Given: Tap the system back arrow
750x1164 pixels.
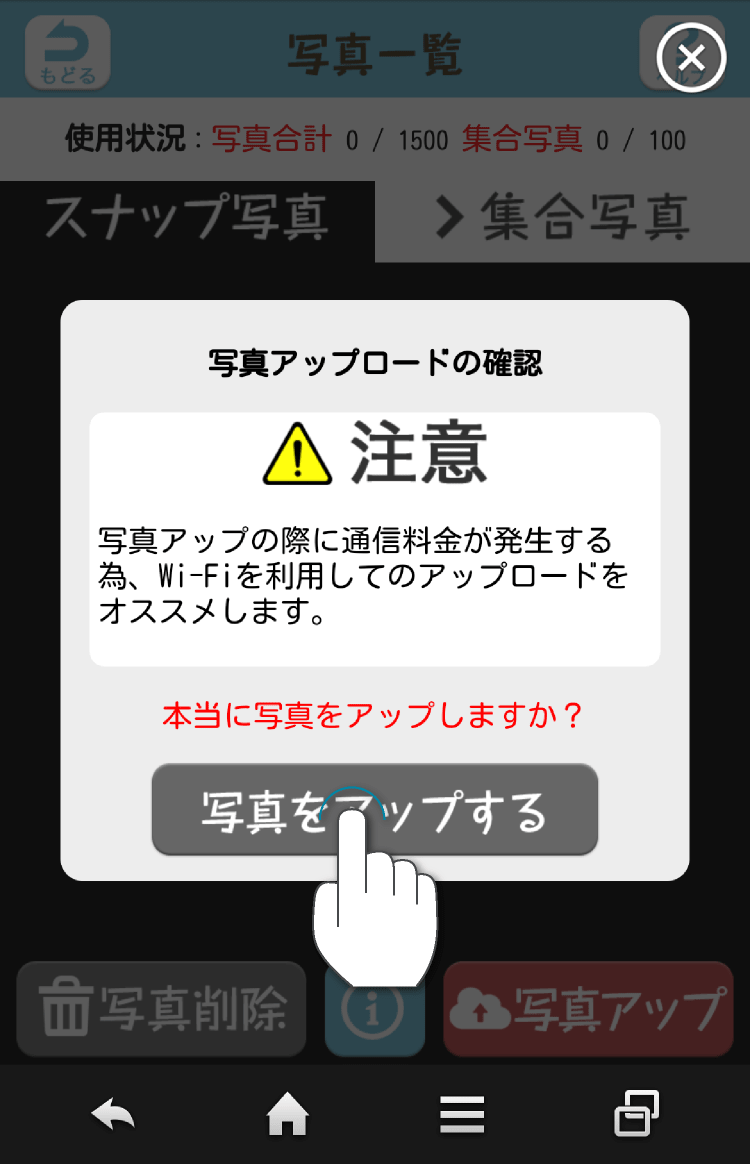Looking at the screenshot, I should coord(113,1114).
